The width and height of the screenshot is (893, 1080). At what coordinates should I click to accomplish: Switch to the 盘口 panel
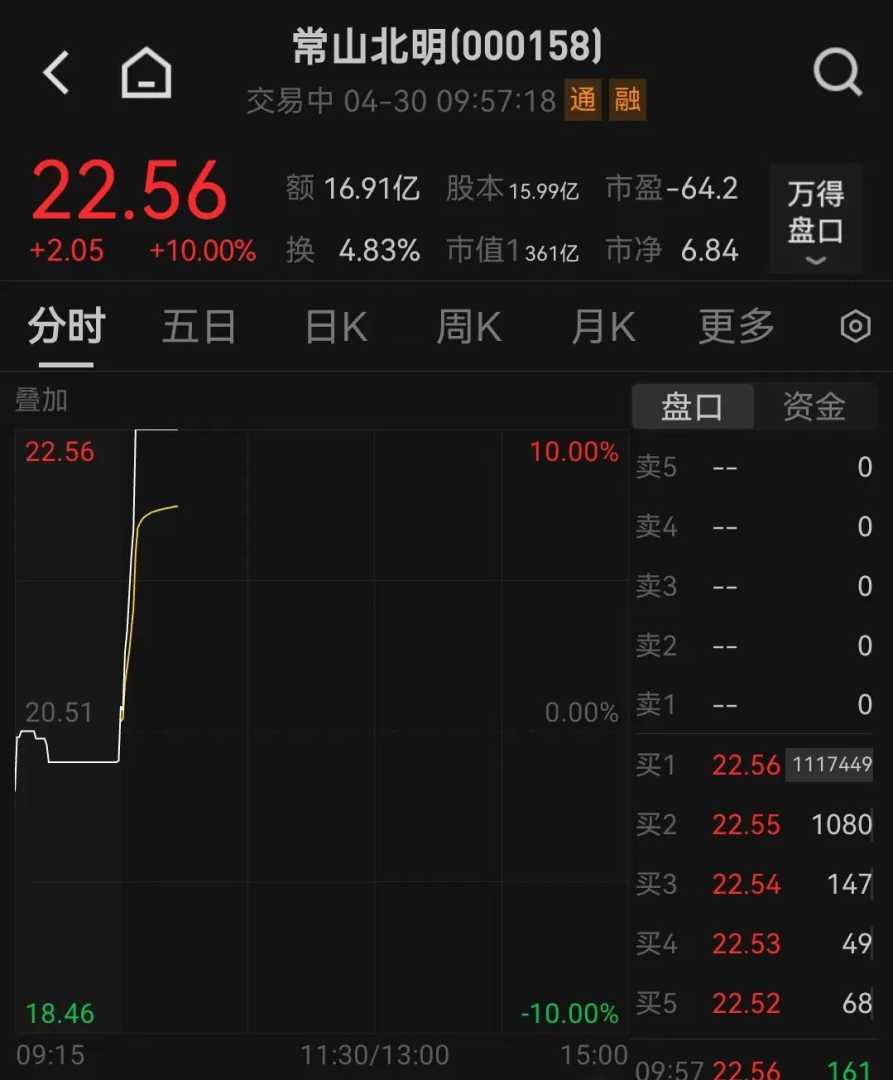(x=692, y=407)
